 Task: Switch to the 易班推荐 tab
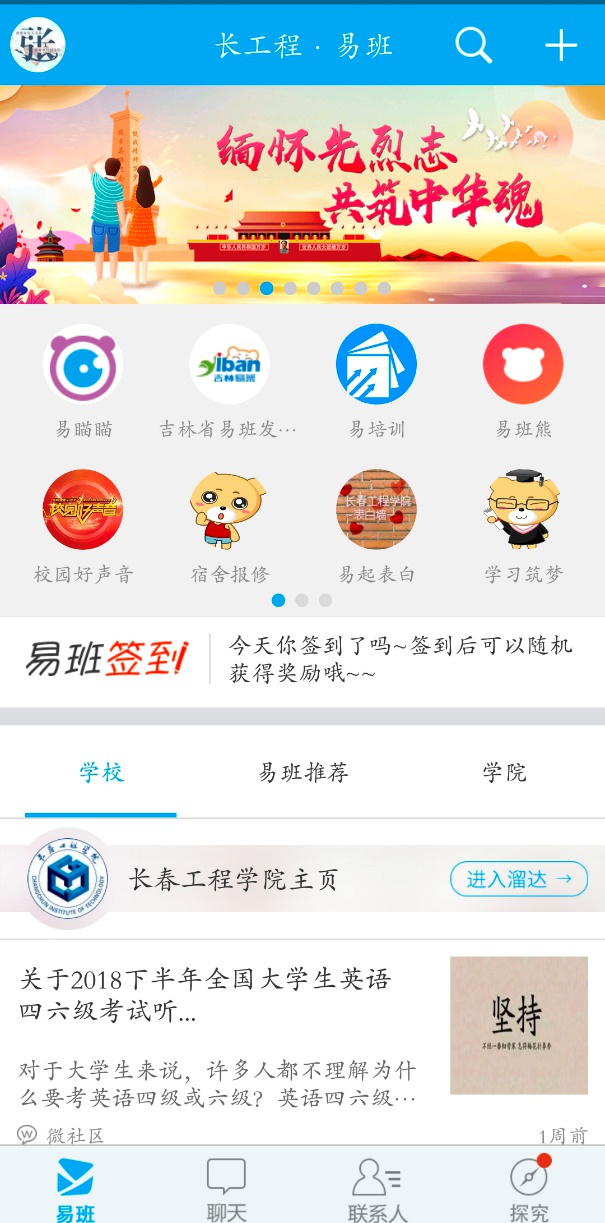[x=303, y=773]
